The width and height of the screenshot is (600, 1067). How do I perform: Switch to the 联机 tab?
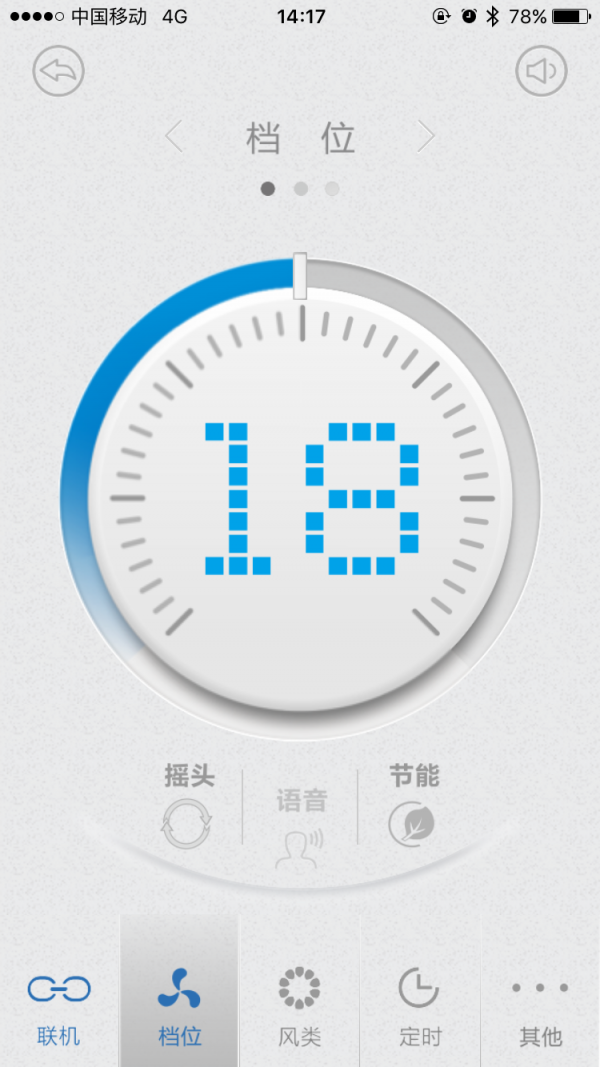coord(59,1005)
